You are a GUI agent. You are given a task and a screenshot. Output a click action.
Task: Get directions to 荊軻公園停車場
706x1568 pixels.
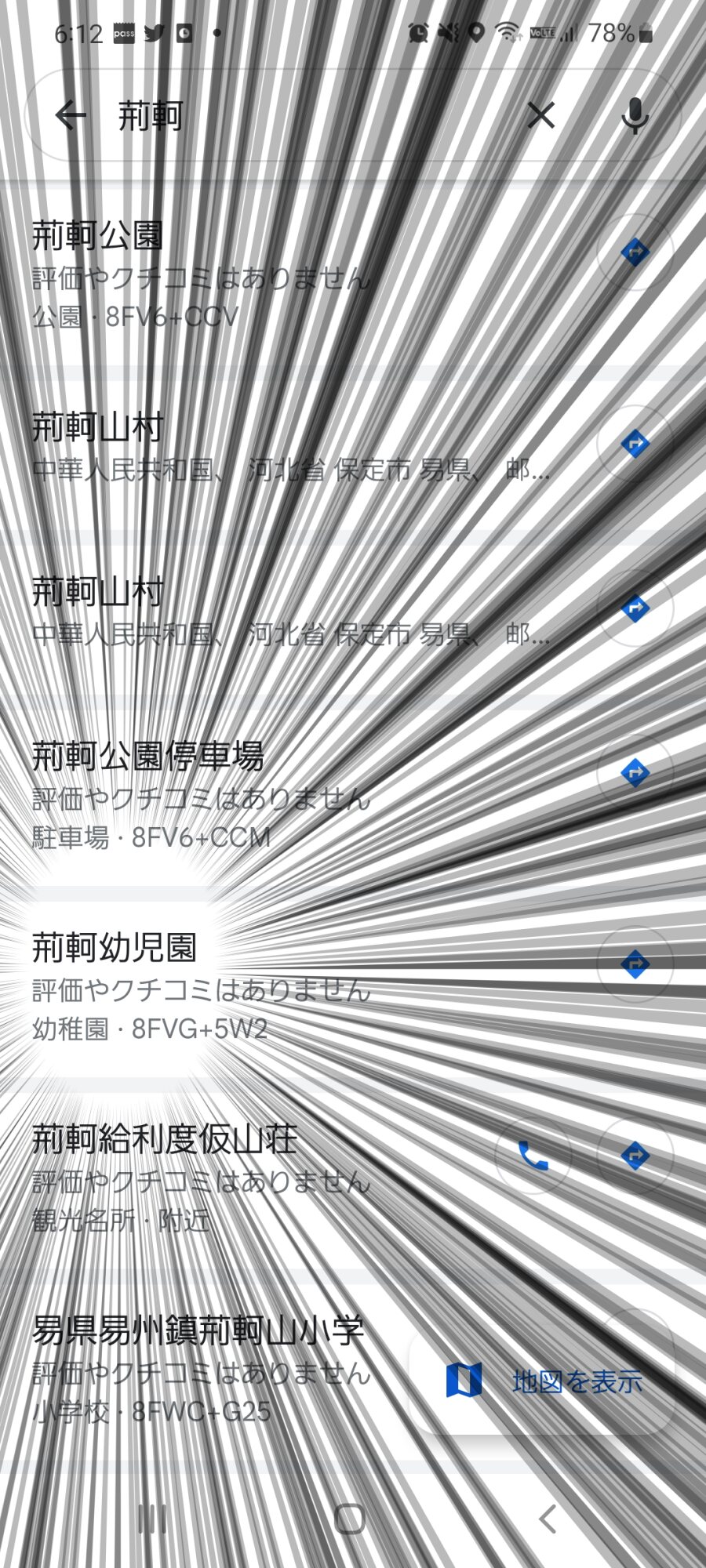coord(635,772)
